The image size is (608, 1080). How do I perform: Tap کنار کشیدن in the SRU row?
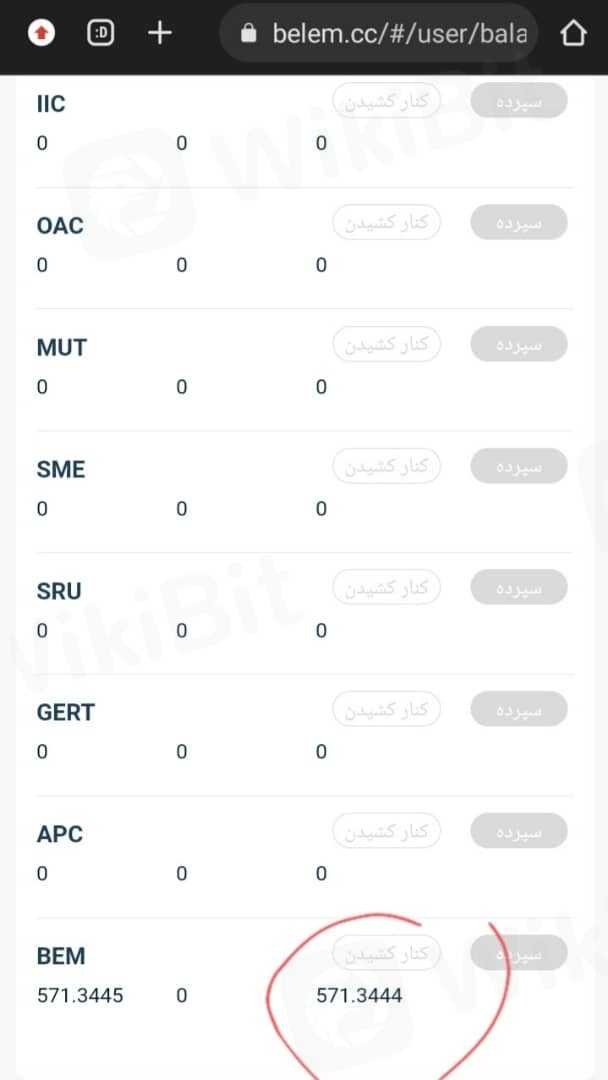[x=387, y=588]
